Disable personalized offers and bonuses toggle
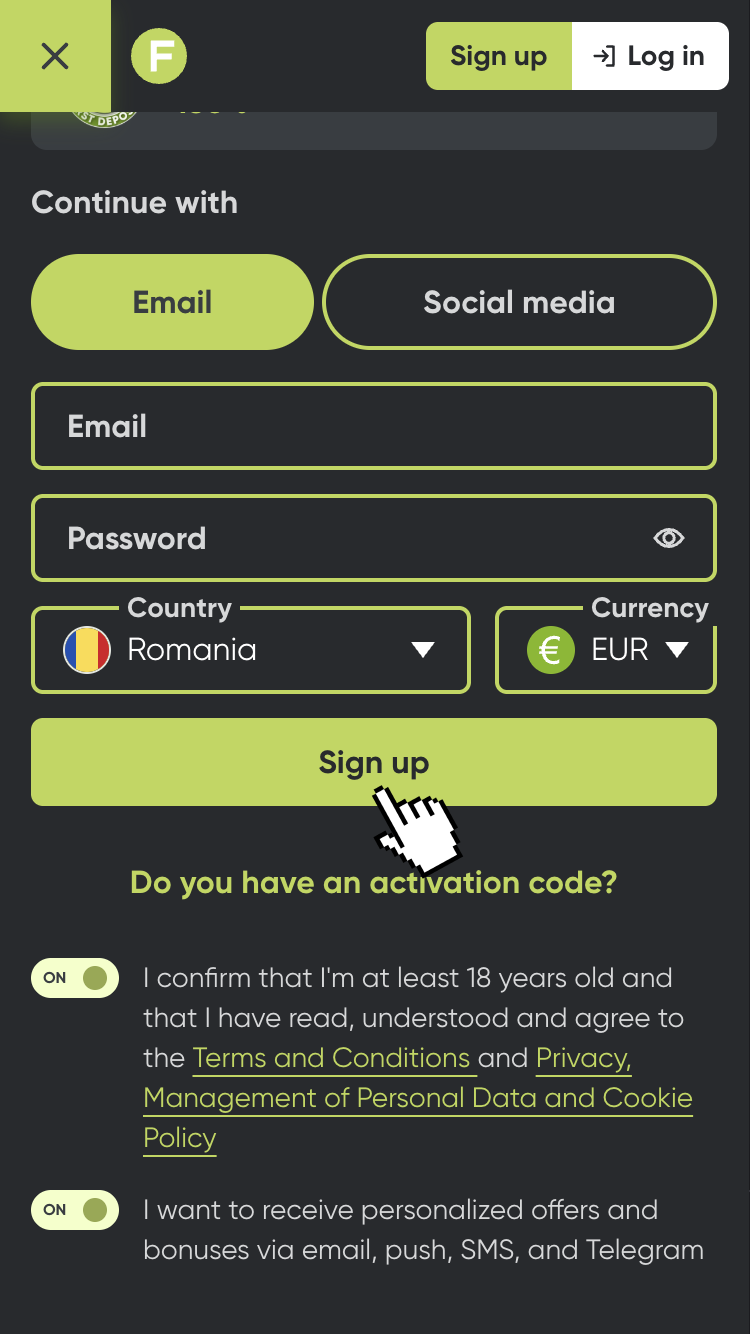 click(x=75, y=1210)
